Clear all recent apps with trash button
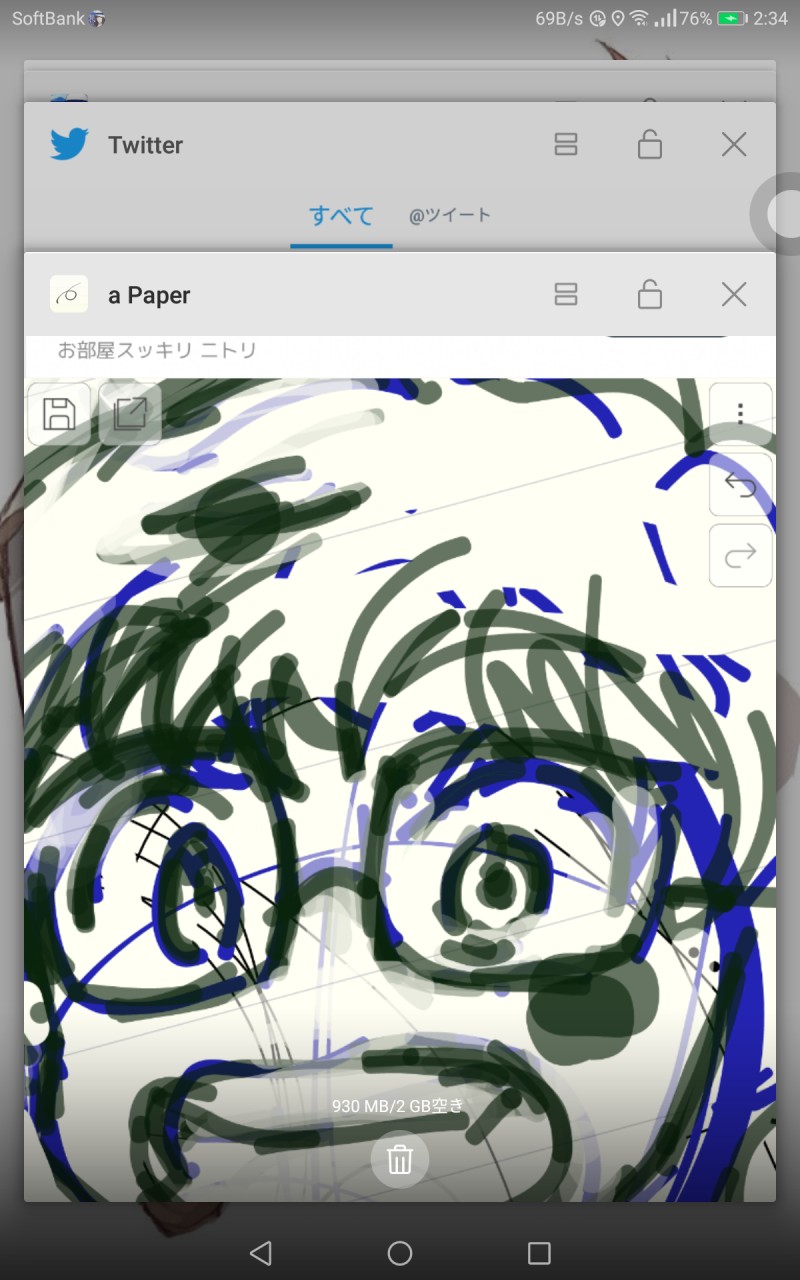 click(x=400, y=1160)
